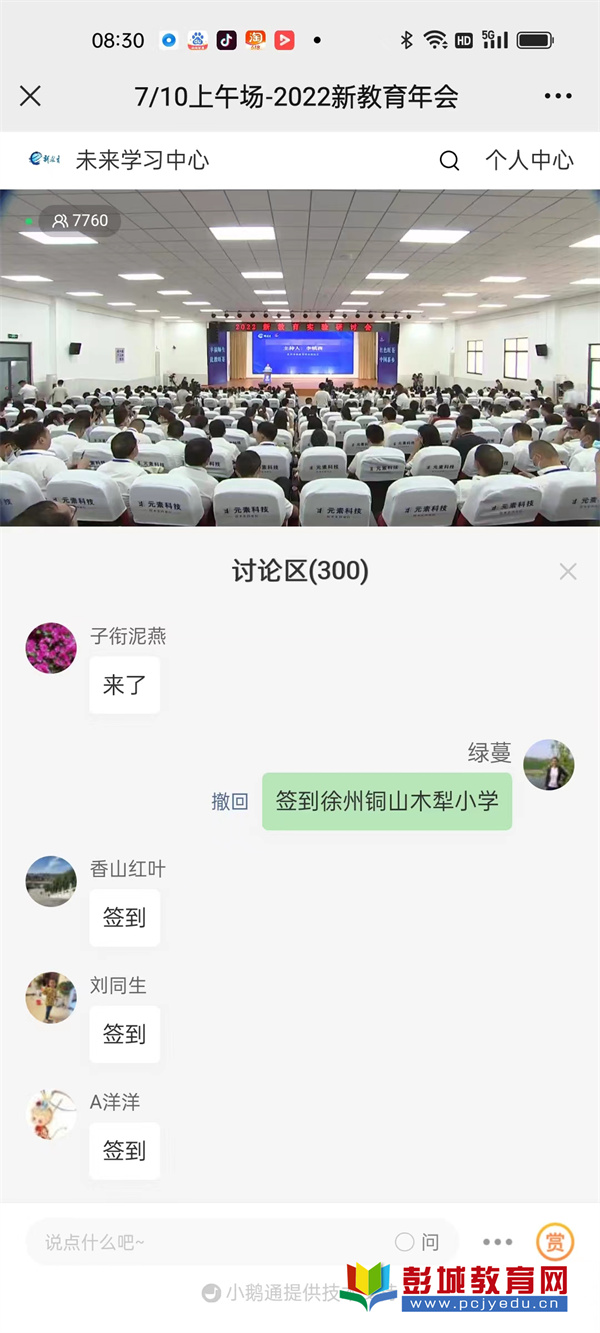Go to 个人中心
Viewport: 600px width, 1333px height.
coord(529,160)
